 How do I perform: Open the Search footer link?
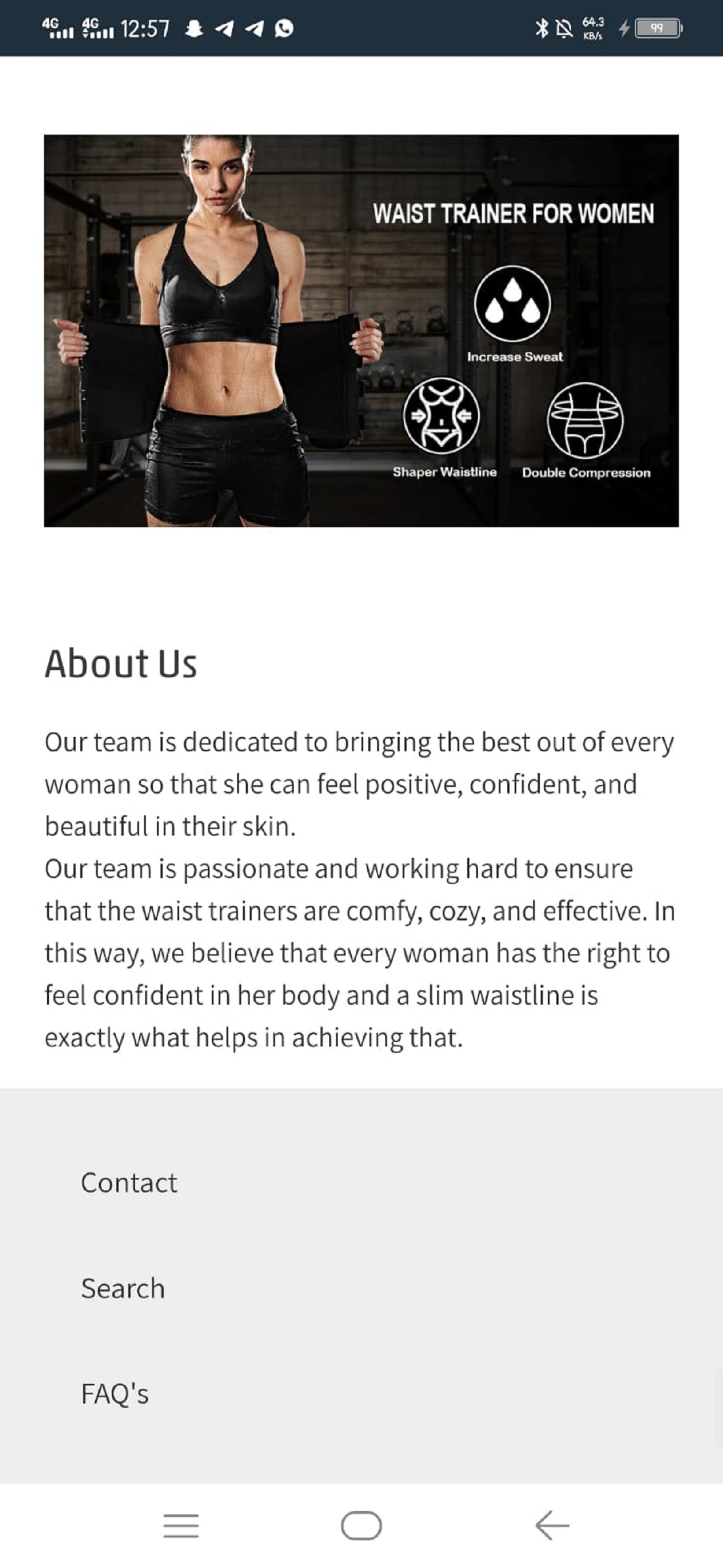[123, 1288]
